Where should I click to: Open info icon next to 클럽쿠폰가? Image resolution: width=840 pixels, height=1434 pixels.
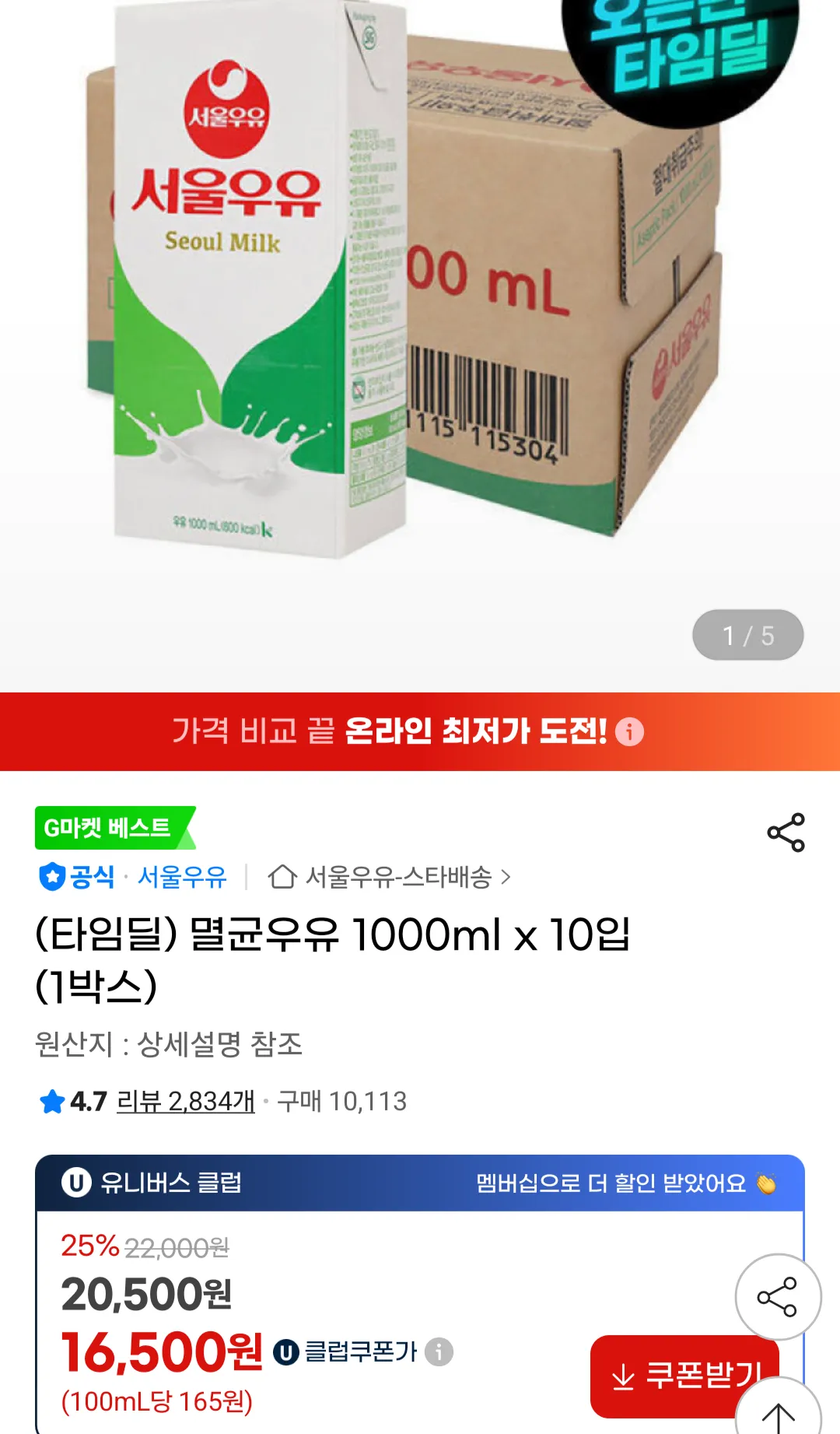[x=439, y=1352]
